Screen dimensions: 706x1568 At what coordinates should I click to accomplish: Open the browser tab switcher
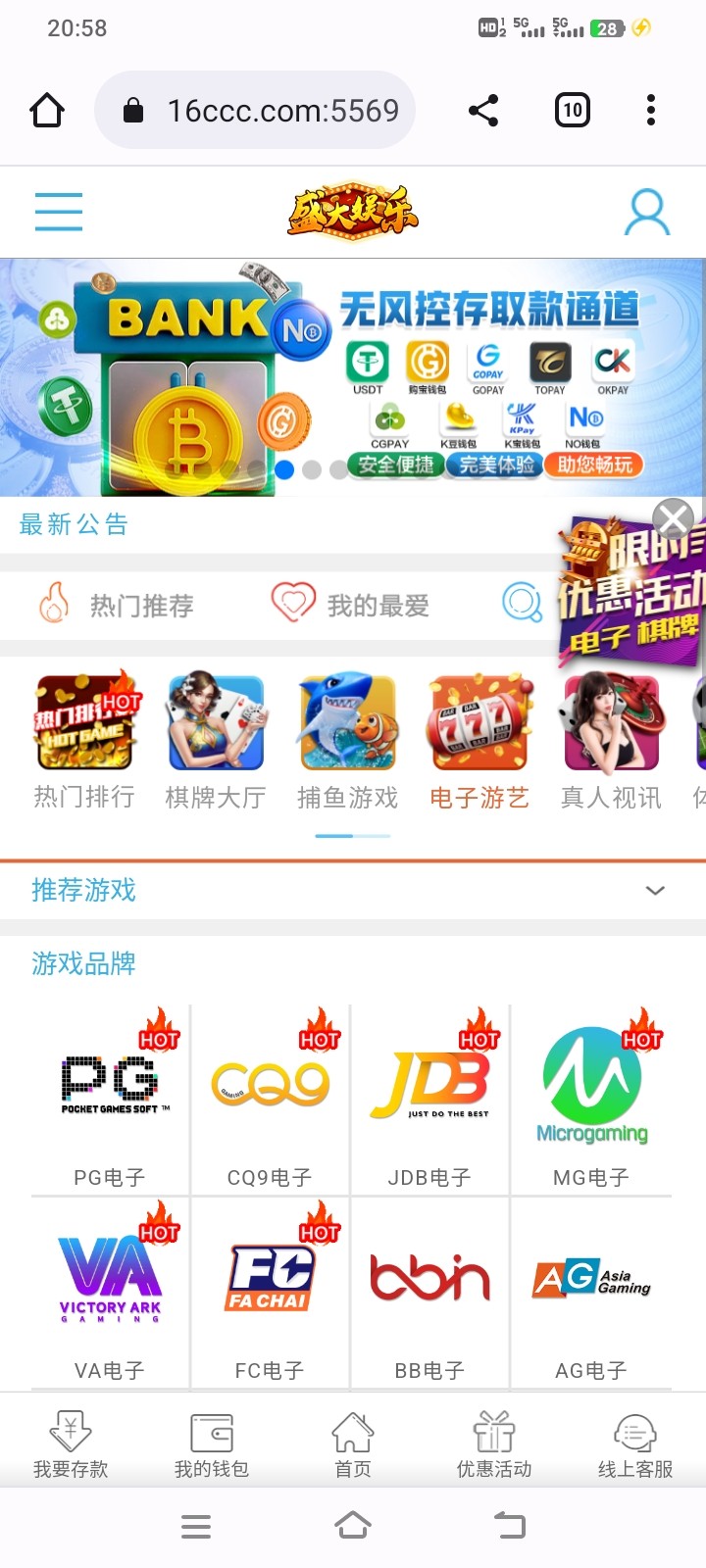pos(573,110)
